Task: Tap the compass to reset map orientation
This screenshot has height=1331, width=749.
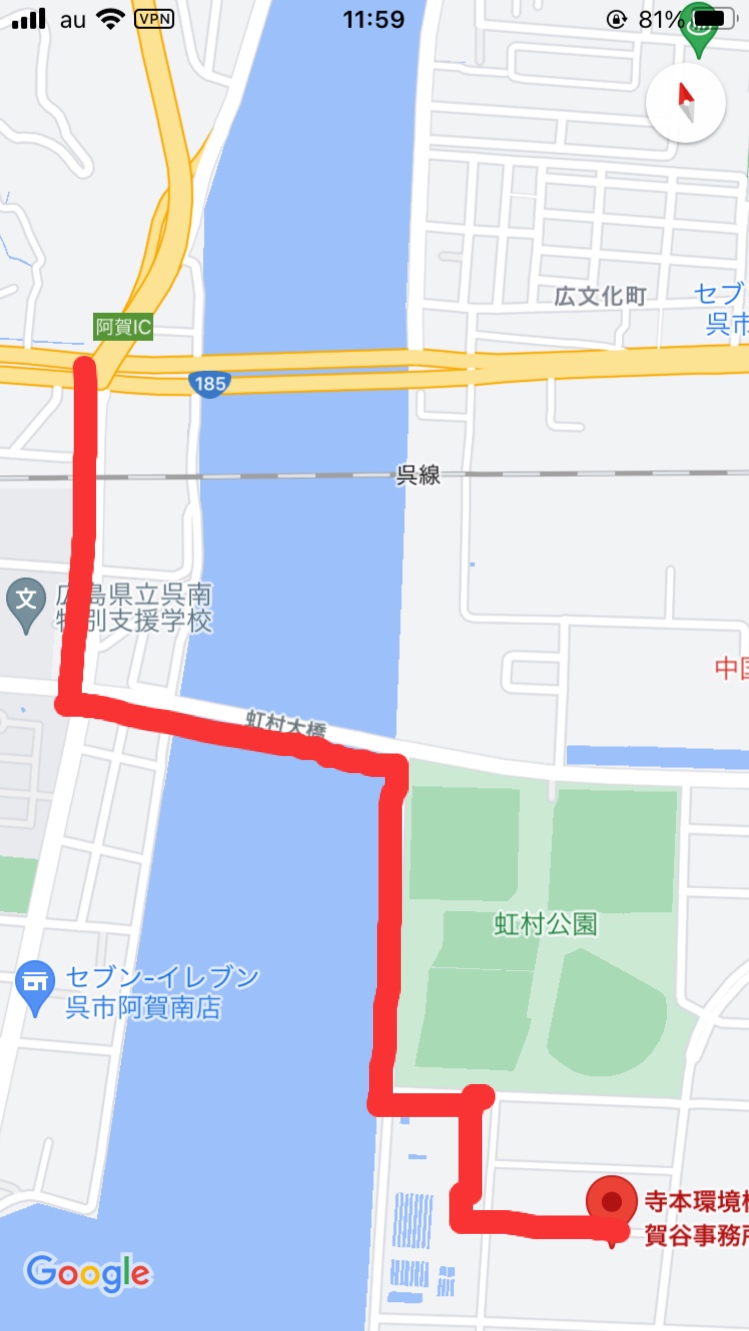Action: pos(685,102)
